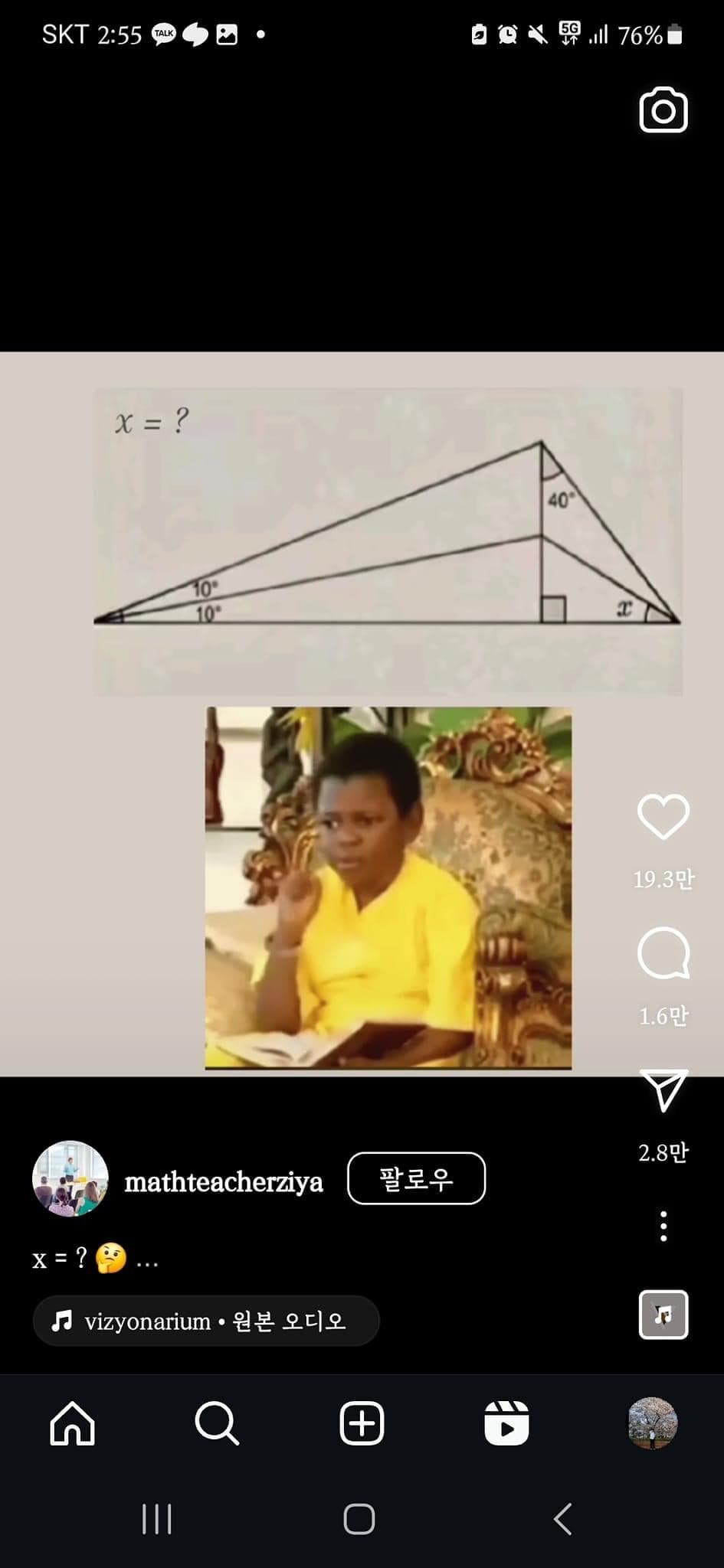Open the mathteacherziya username link
724x1568 pixels.
click(224, 1182)
